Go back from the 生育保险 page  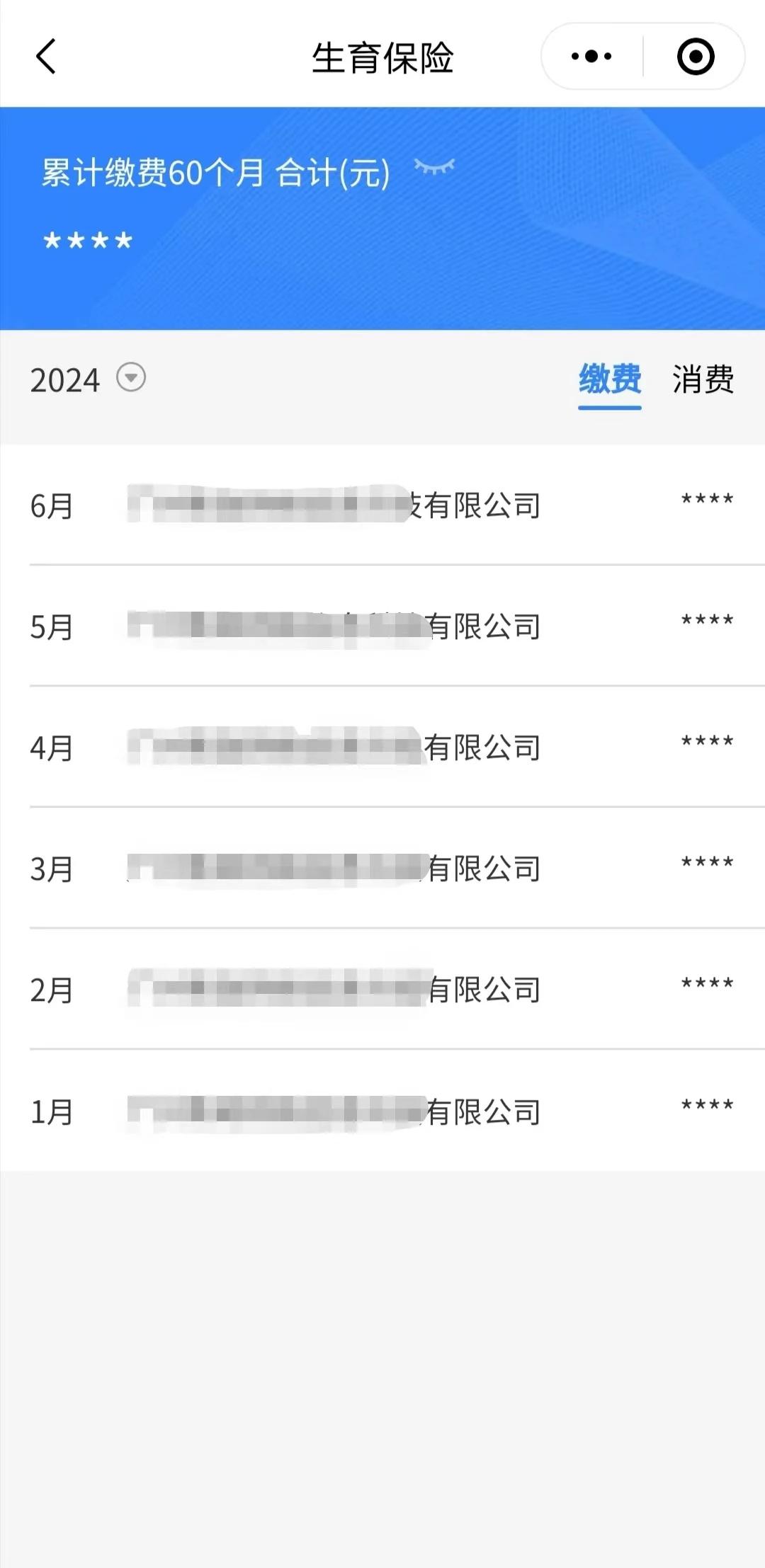coord(46,57)
